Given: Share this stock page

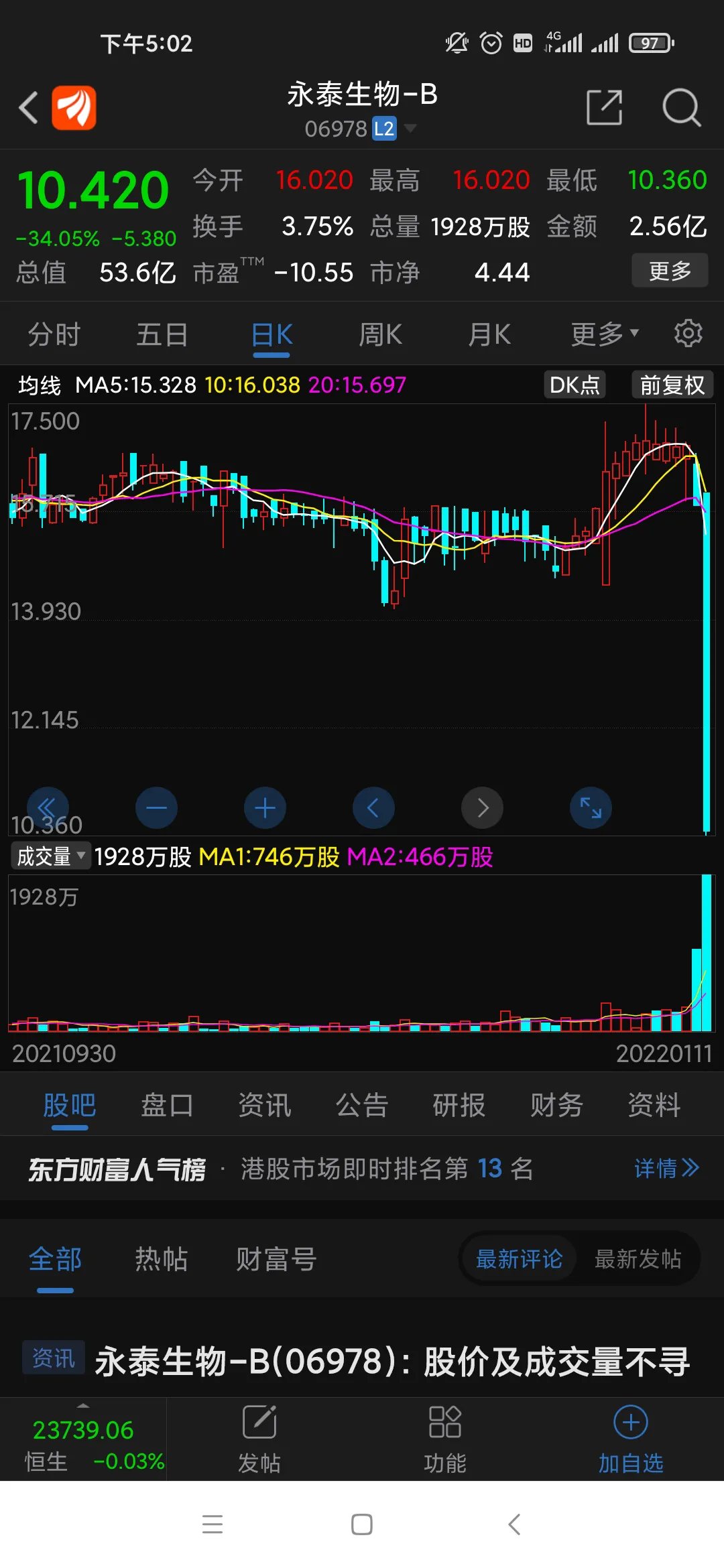Looking at the screenshot, I should click(x=604, y=107).
